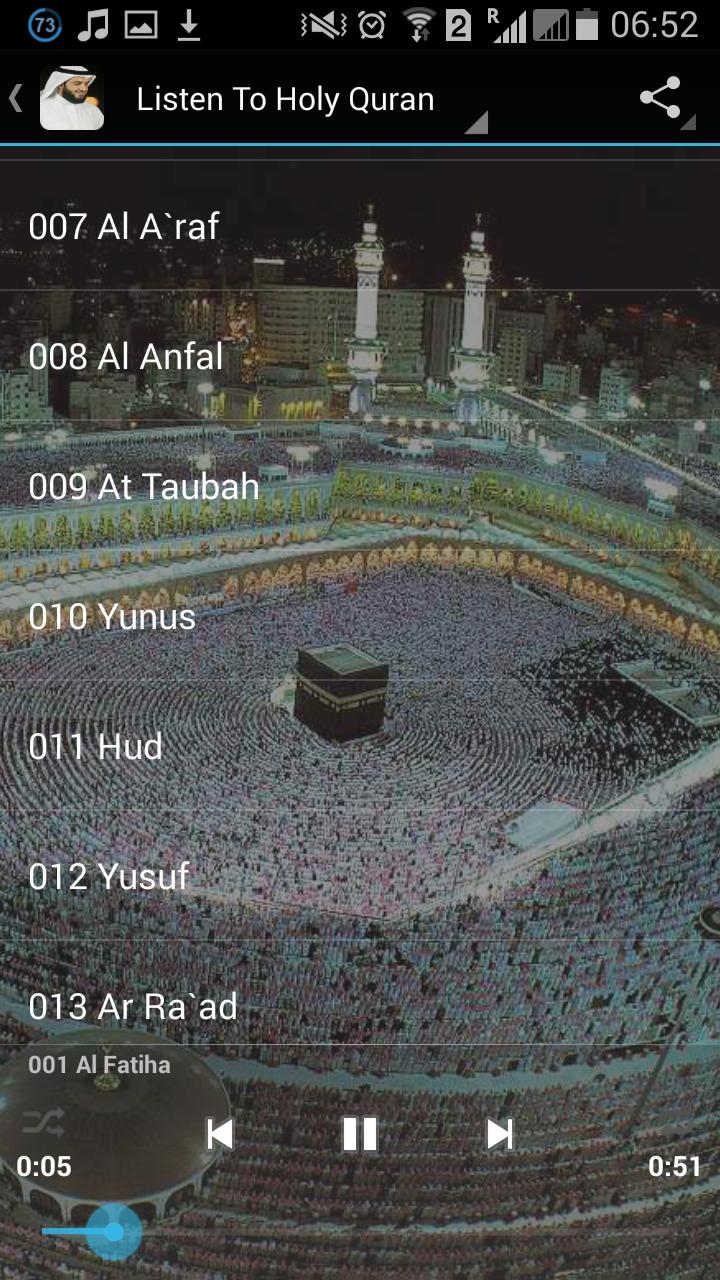Share the current surah

(x=660, y=97)
